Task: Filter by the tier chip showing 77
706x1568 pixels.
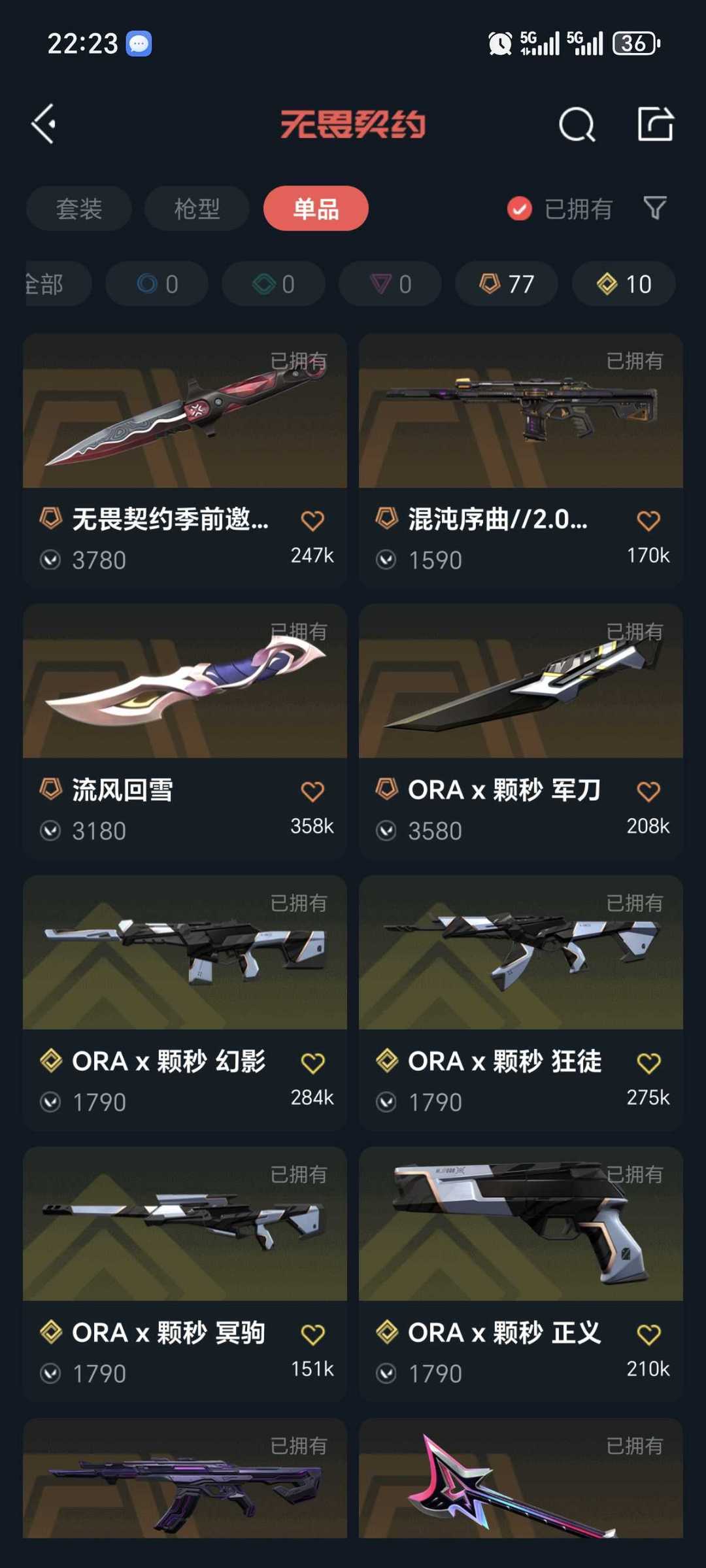Action: 507,284
